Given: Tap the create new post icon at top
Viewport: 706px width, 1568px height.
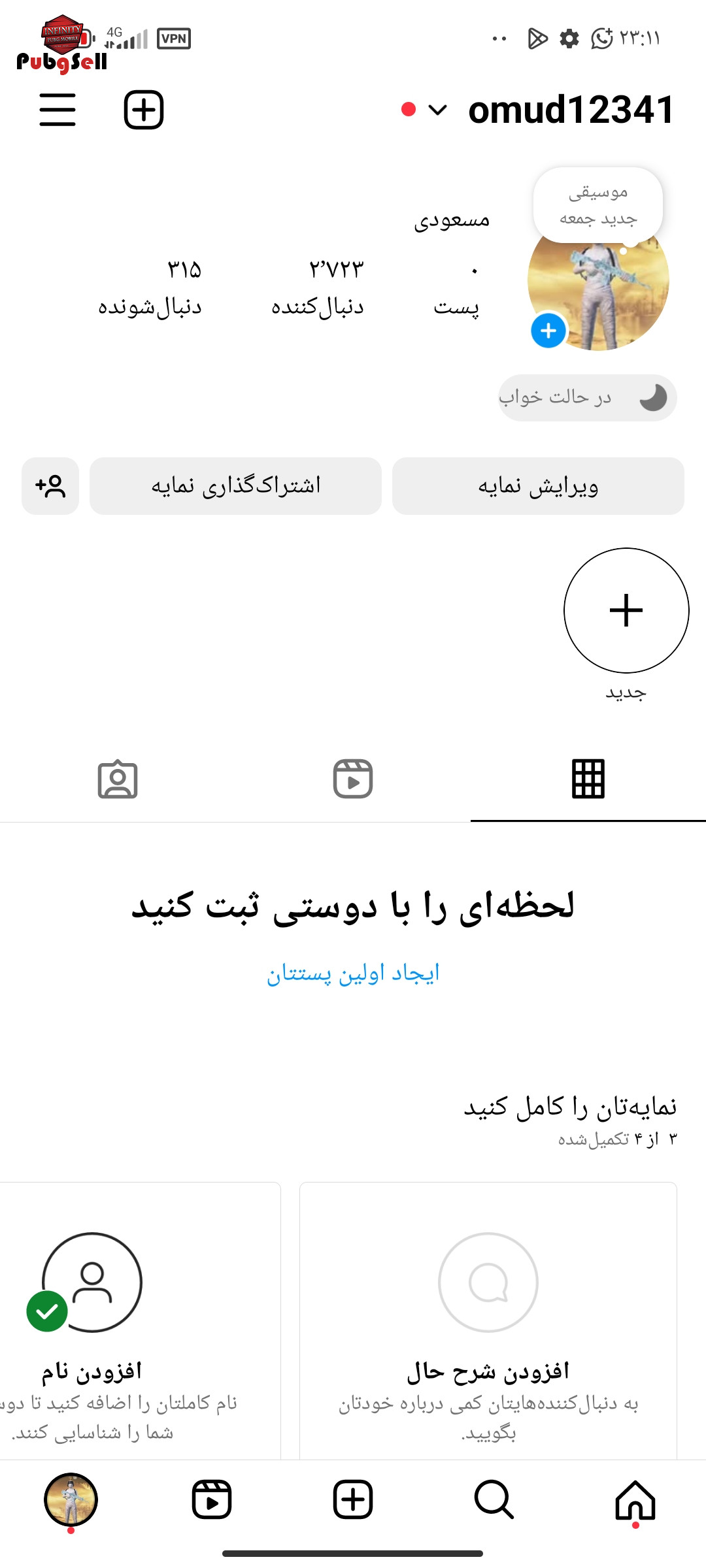Looking at the screenshot, I should [144, 109].
